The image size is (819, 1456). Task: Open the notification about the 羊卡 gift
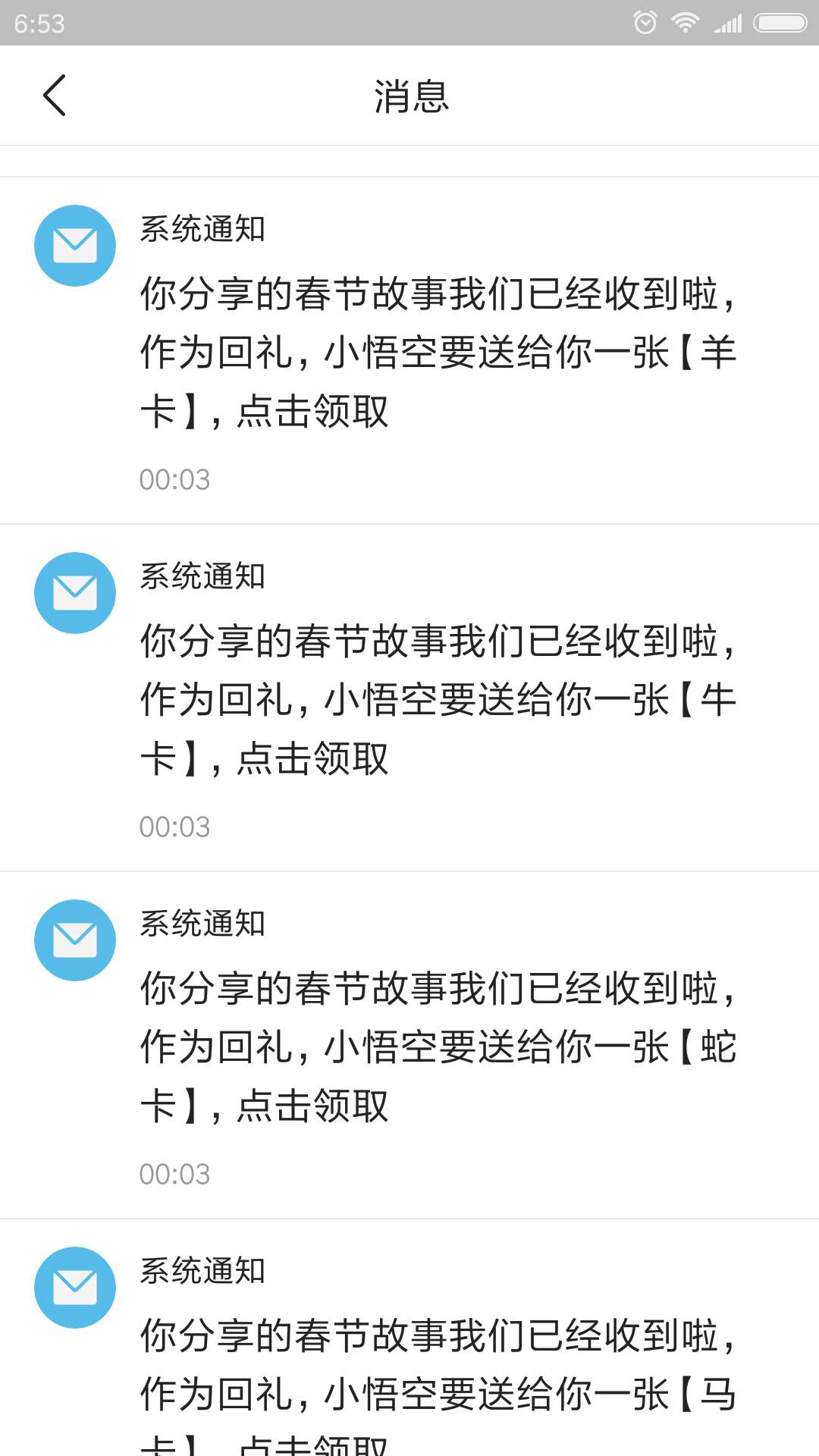pyautogui.click(x=437, y=352)
